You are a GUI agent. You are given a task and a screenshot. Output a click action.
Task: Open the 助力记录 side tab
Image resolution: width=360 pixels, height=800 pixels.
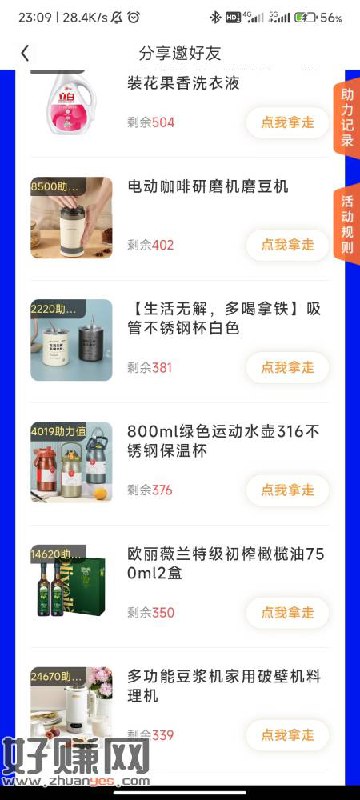pos(347,117)
